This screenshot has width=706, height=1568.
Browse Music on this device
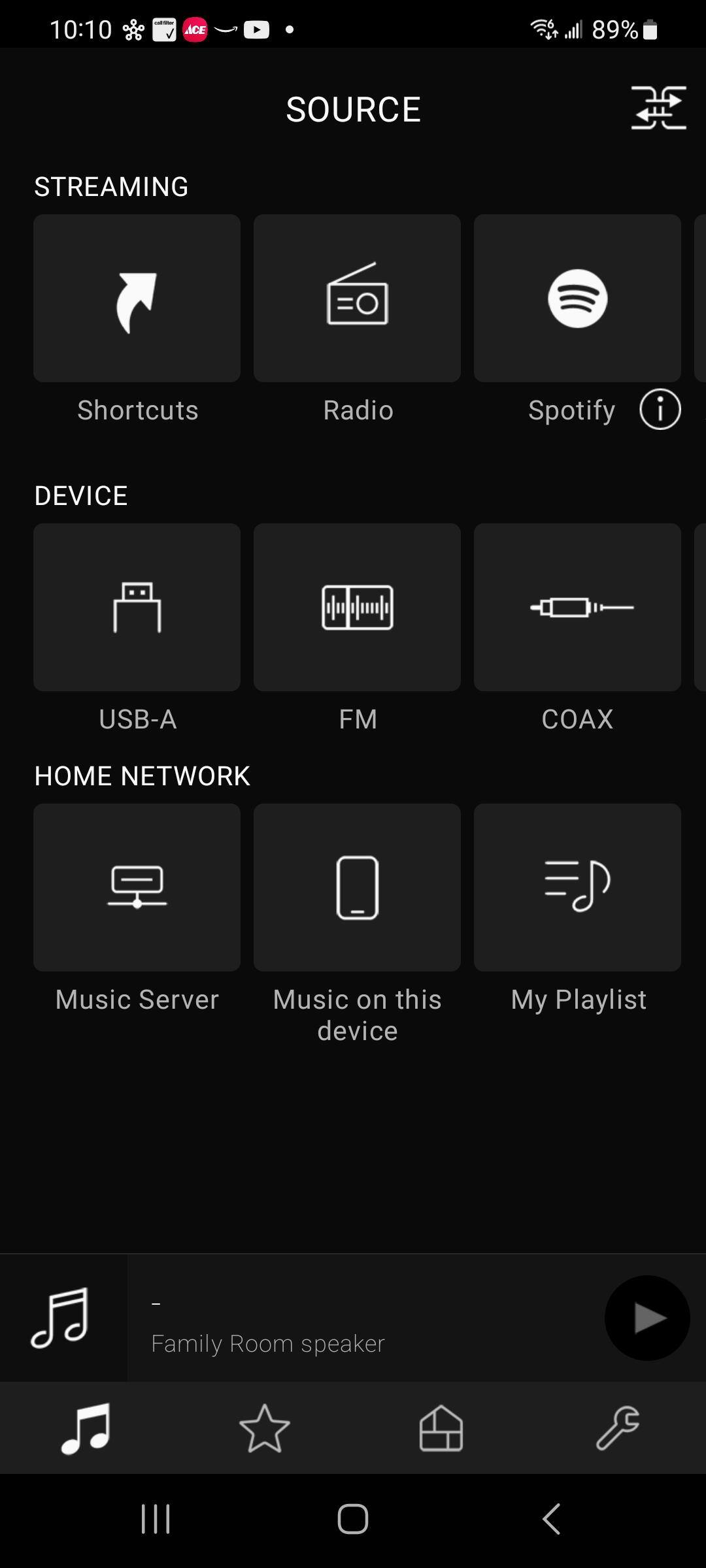[x=357, y=887]
